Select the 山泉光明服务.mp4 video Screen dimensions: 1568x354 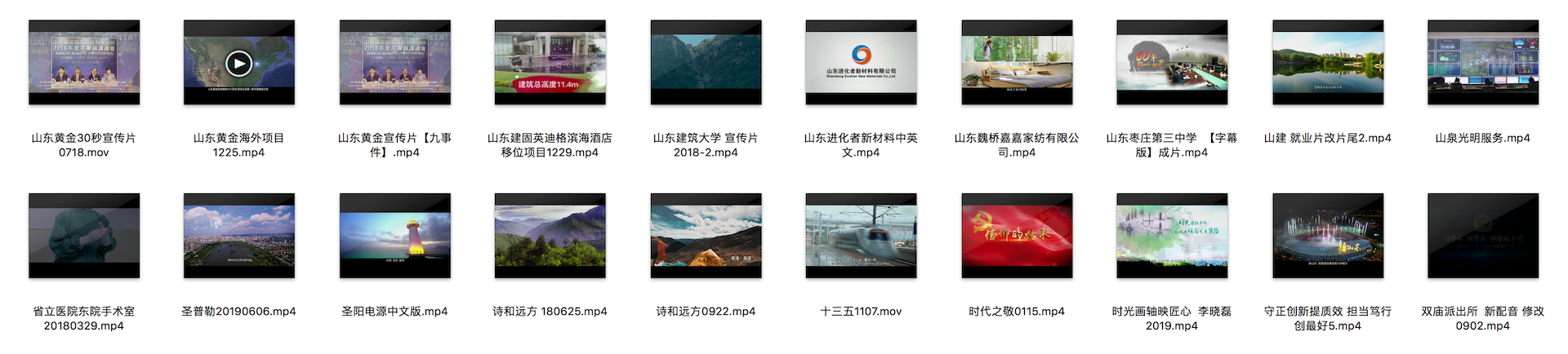pos(1483,63)
